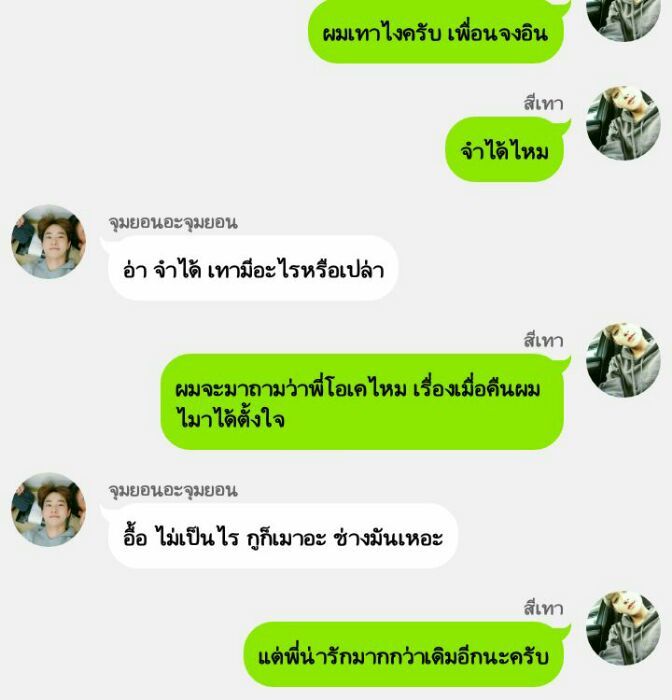Open จุมยอนอะจุมยอน's avatar beside "อื้อ ไม่เป็นไร" message
Screen dimensions: 672x700
click(48, 509)
